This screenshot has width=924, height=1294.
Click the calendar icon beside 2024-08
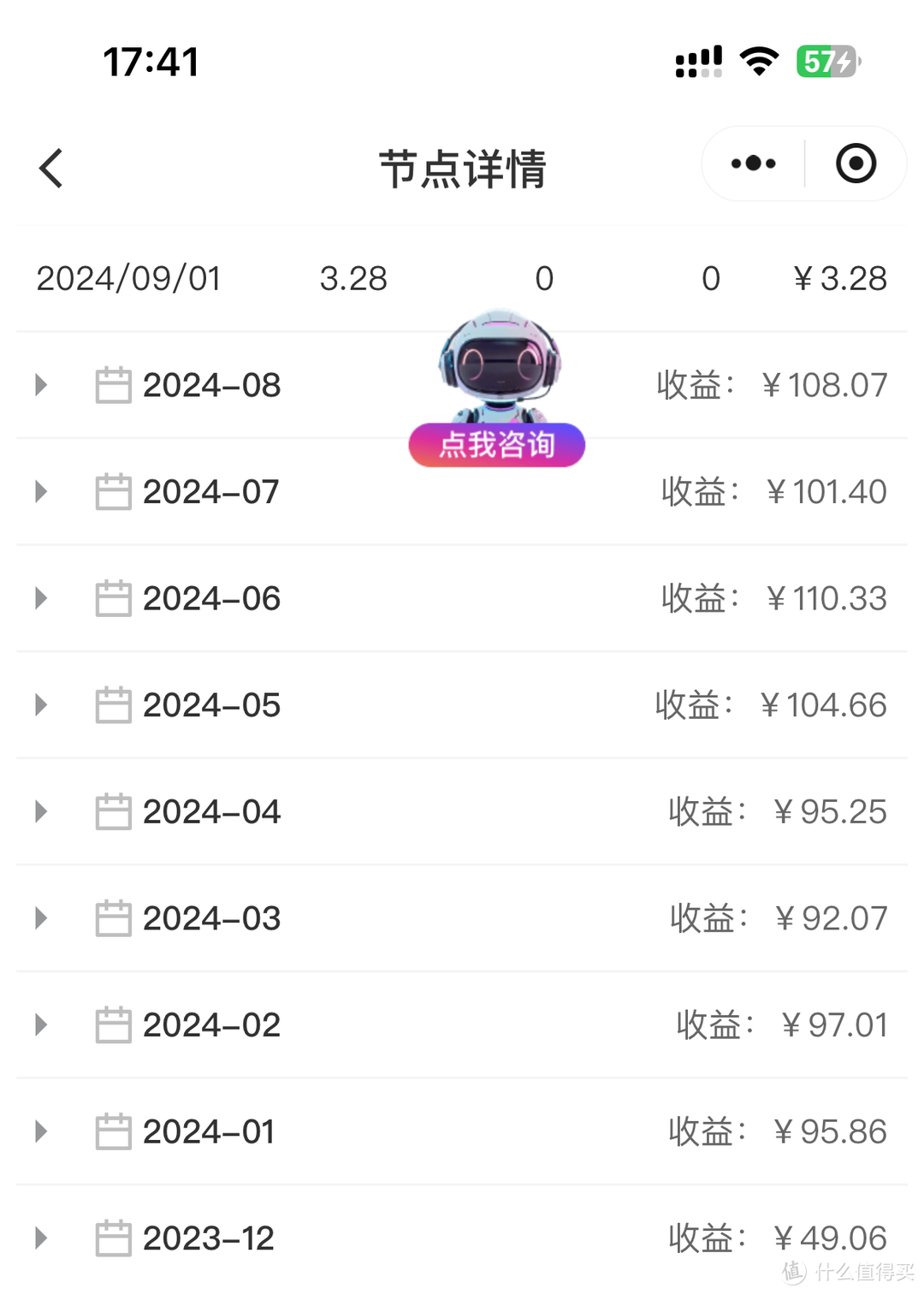(x=113, y=385)
